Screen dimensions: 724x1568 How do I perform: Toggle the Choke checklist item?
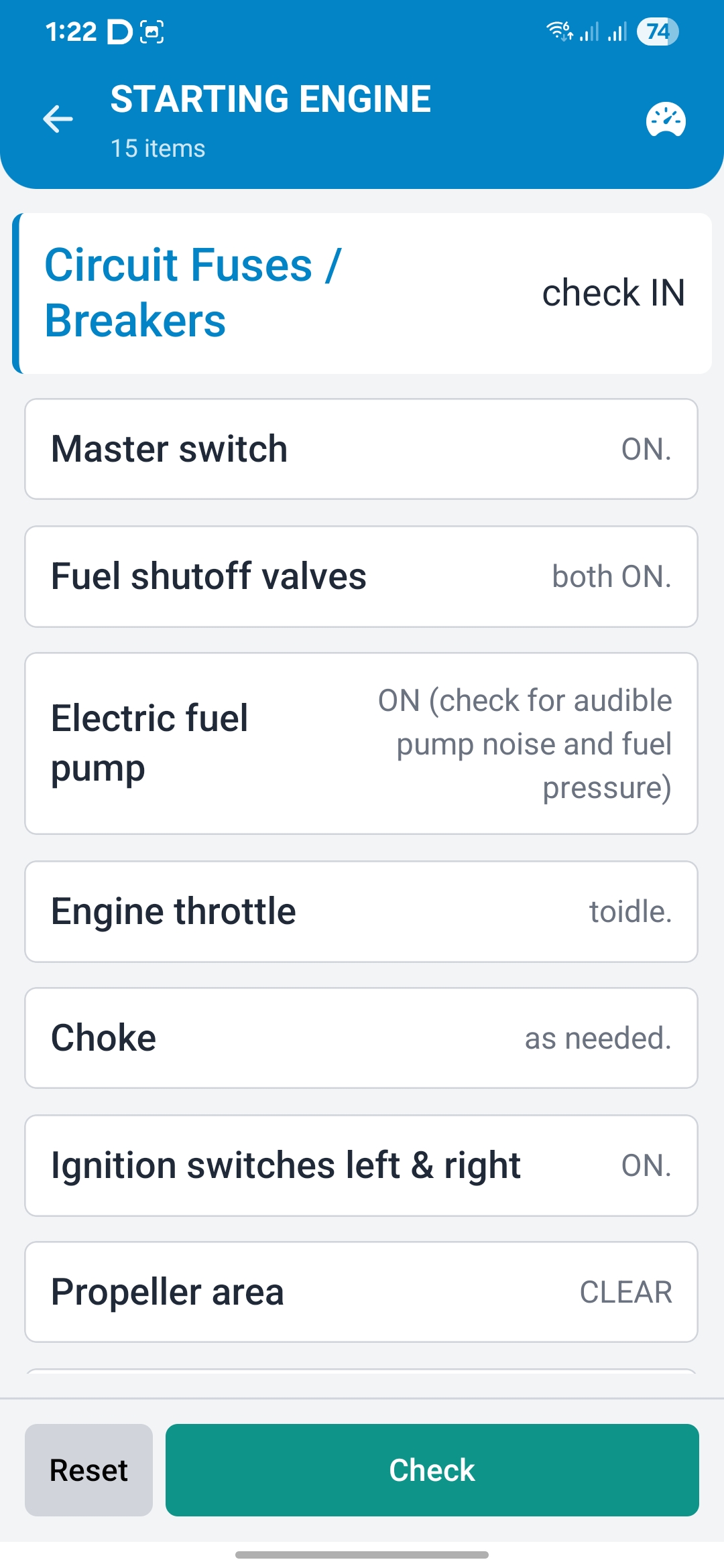pyautogui.click(x=361, y=1037)
